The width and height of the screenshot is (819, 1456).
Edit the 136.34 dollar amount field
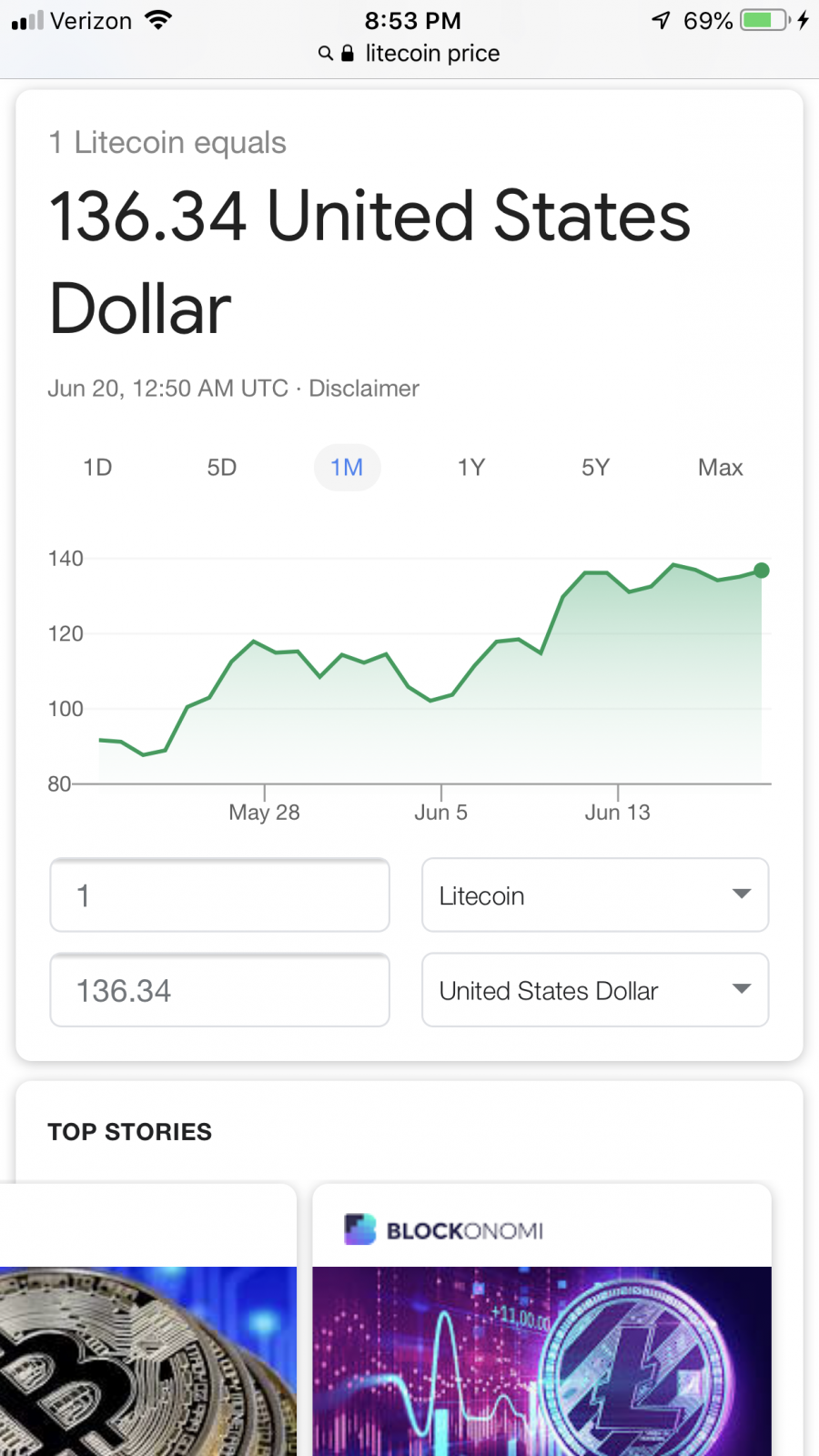[x=220, y=990]
